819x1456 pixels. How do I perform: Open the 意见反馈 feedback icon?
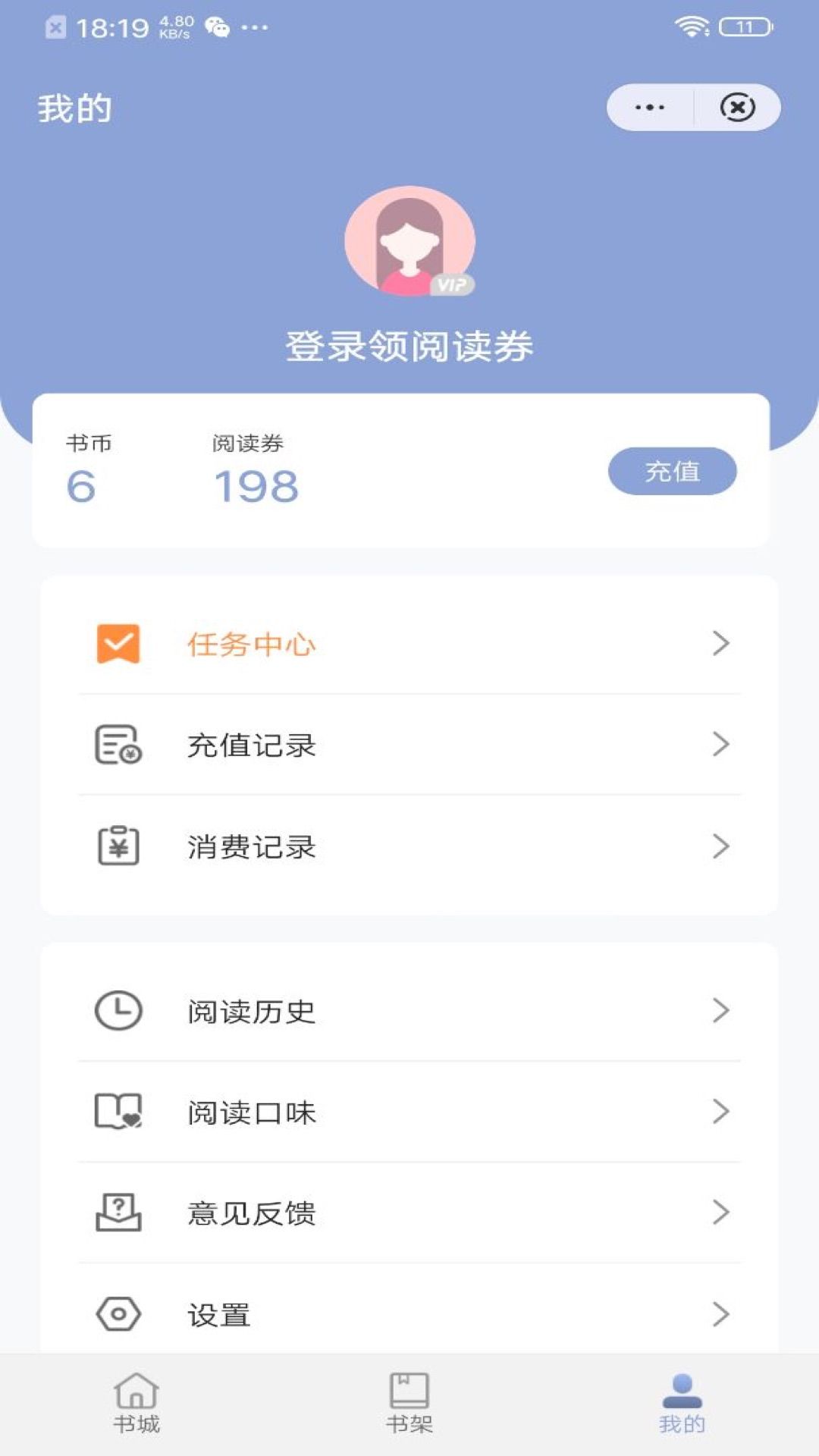[118, 1213]
